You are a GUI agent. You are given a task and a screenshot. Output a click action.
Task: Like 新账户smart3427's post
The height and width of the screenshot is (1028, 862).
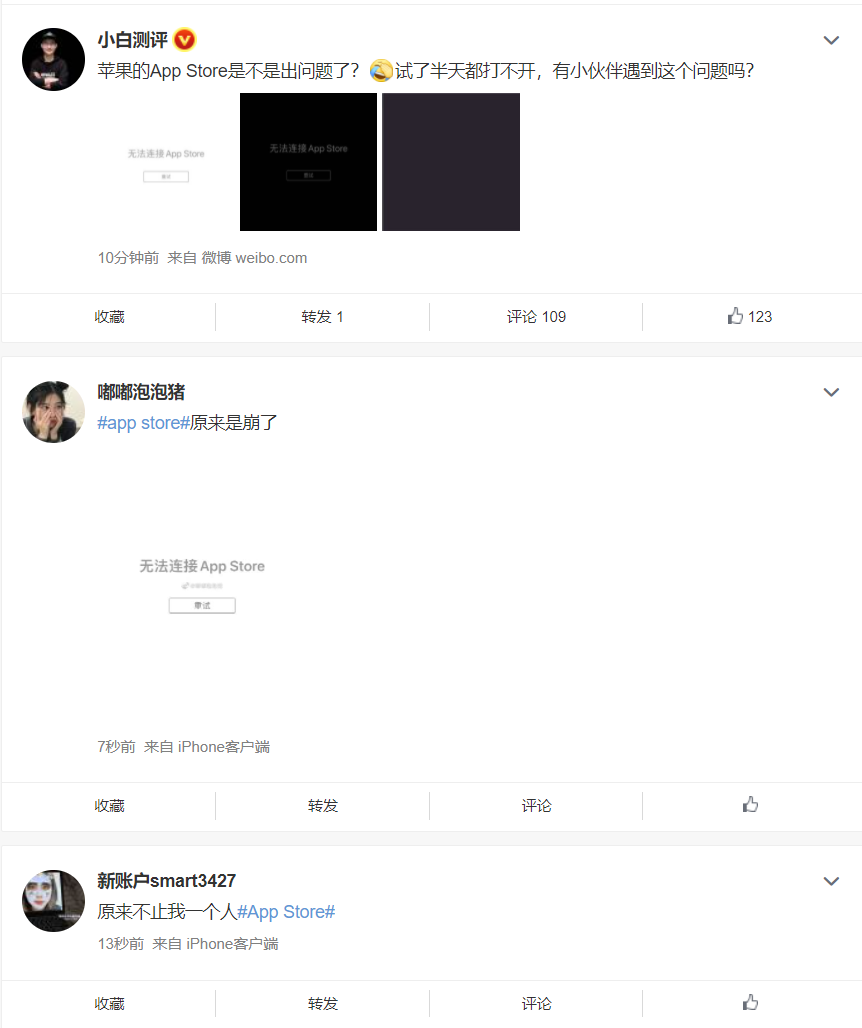point(750,1003)
